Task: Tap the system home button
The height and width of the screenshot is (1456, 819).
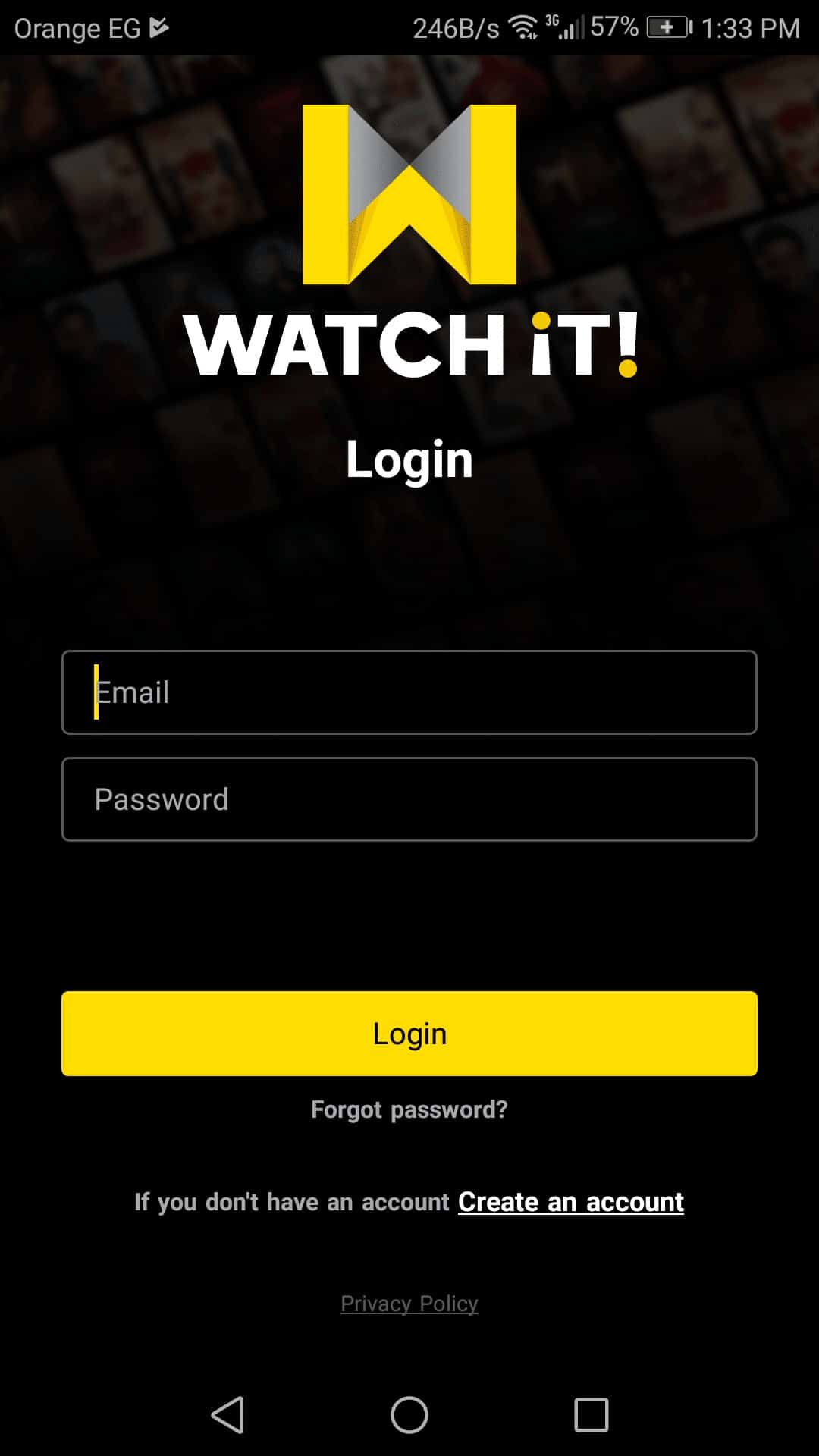Action: 409,1415
